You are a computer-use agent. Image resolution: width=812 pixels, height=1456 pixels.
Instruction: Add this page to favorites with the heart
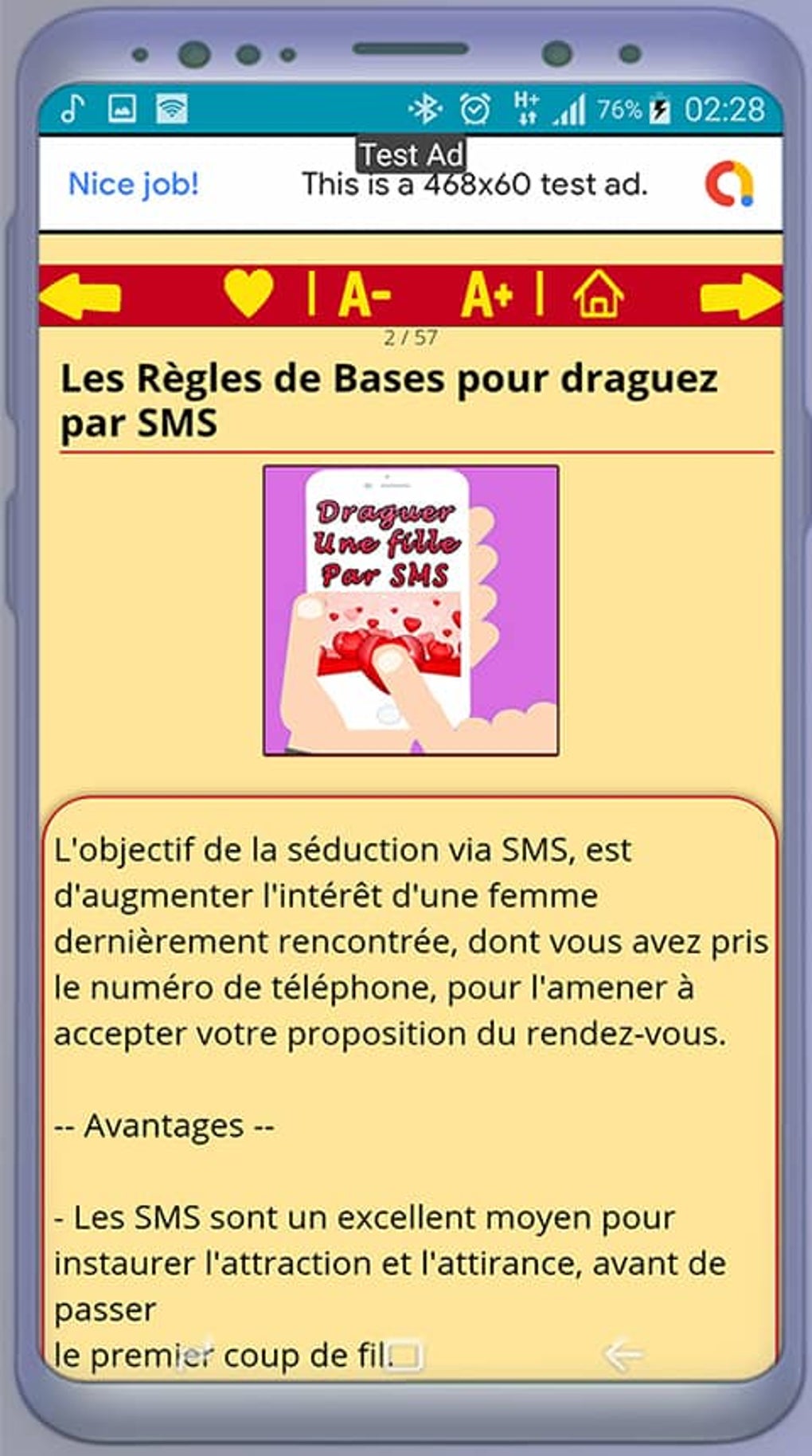248,294
